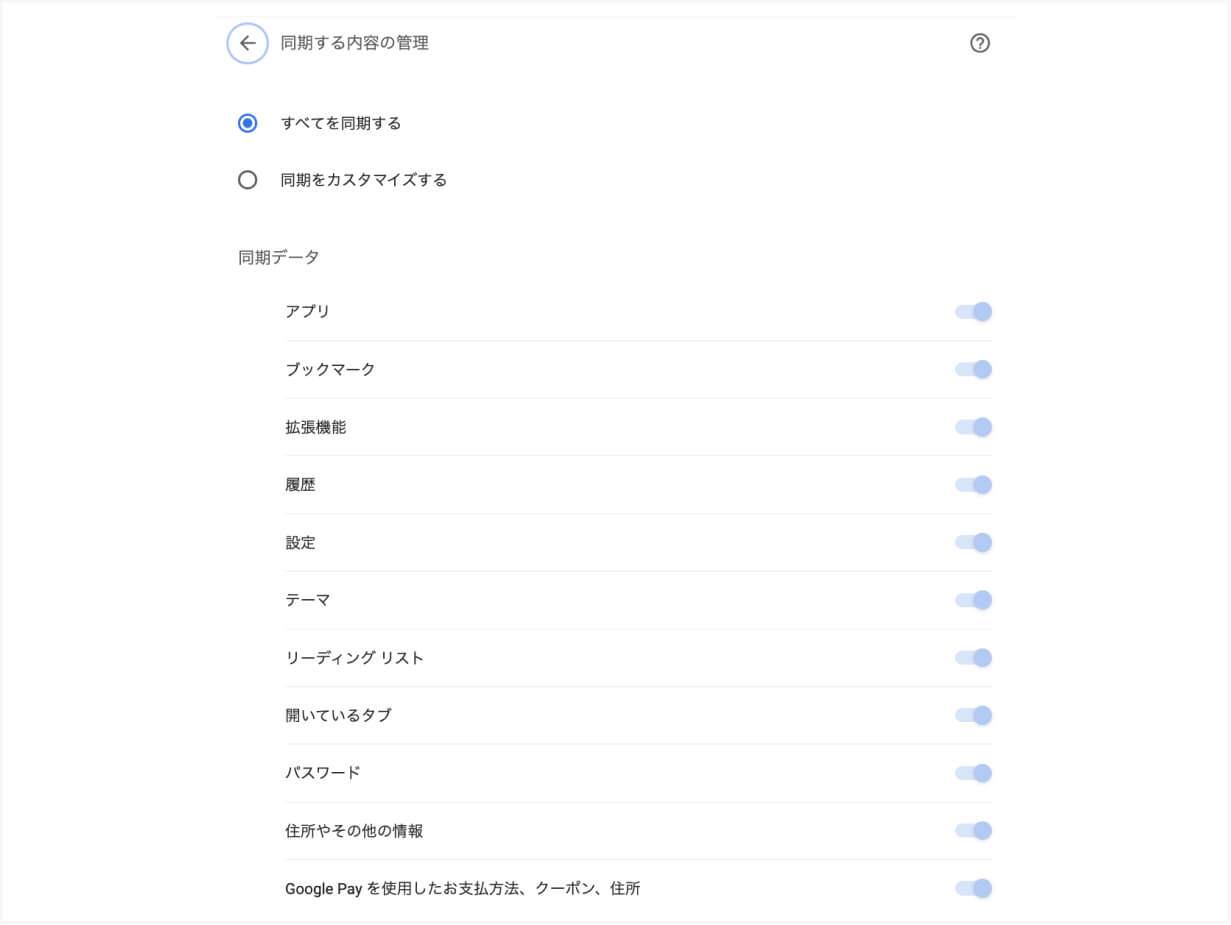Open the help question mark icon

click(980, 43)
